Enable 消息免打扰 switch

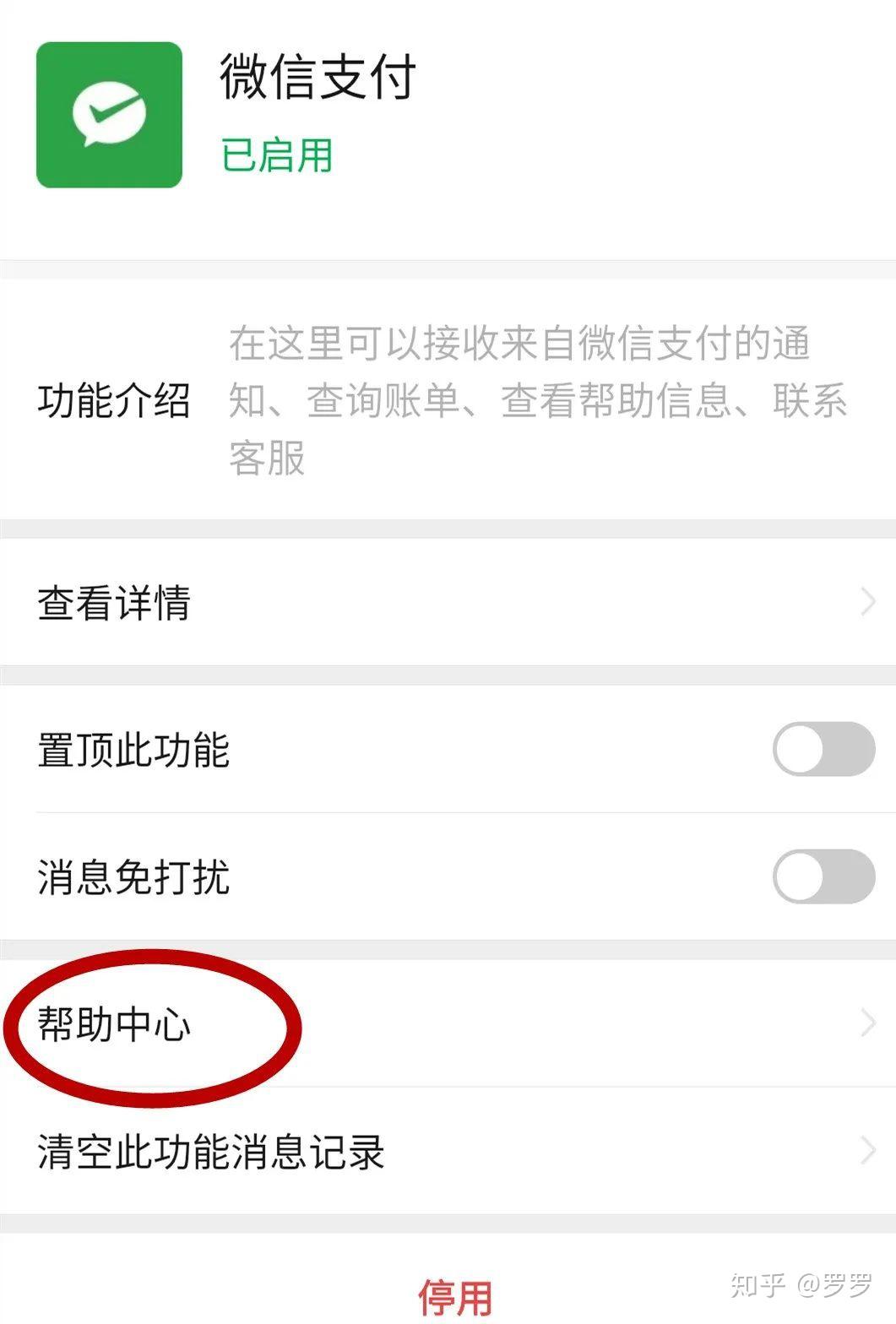tap(823, 876)
